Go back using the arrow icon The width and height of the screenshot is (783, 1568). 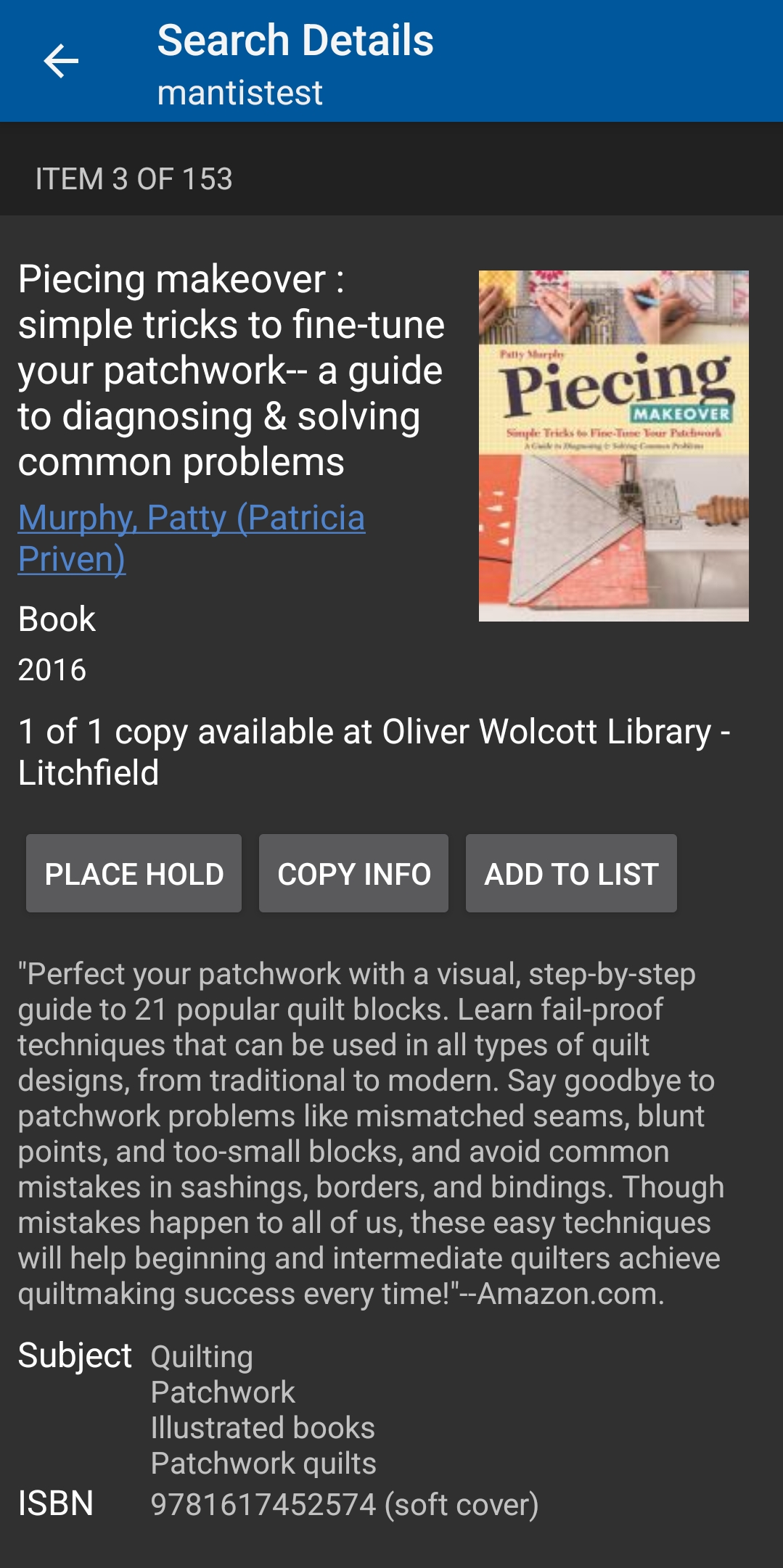point(61,61)
